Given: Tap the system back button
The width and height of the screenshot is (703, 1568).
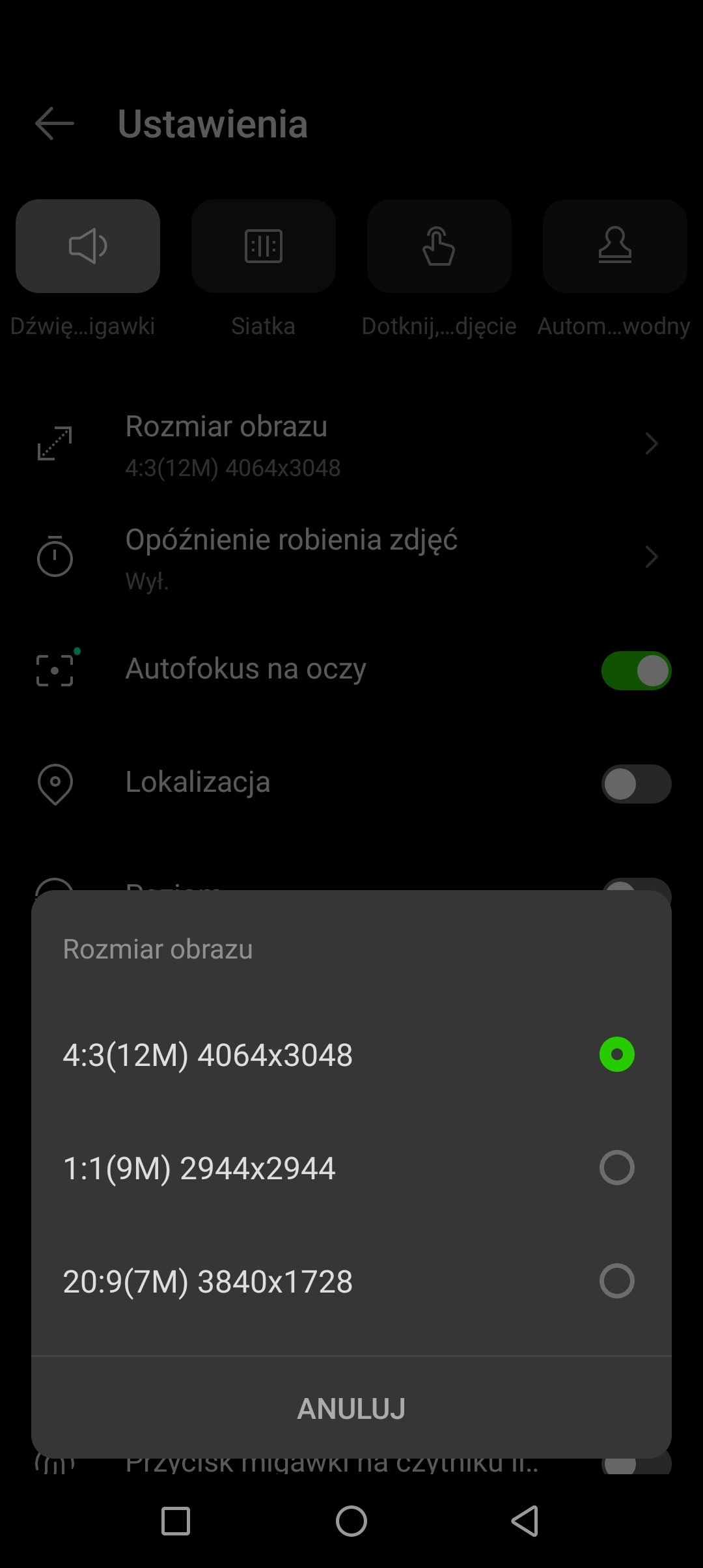Looking at the screenshot, I should 525,1522.
